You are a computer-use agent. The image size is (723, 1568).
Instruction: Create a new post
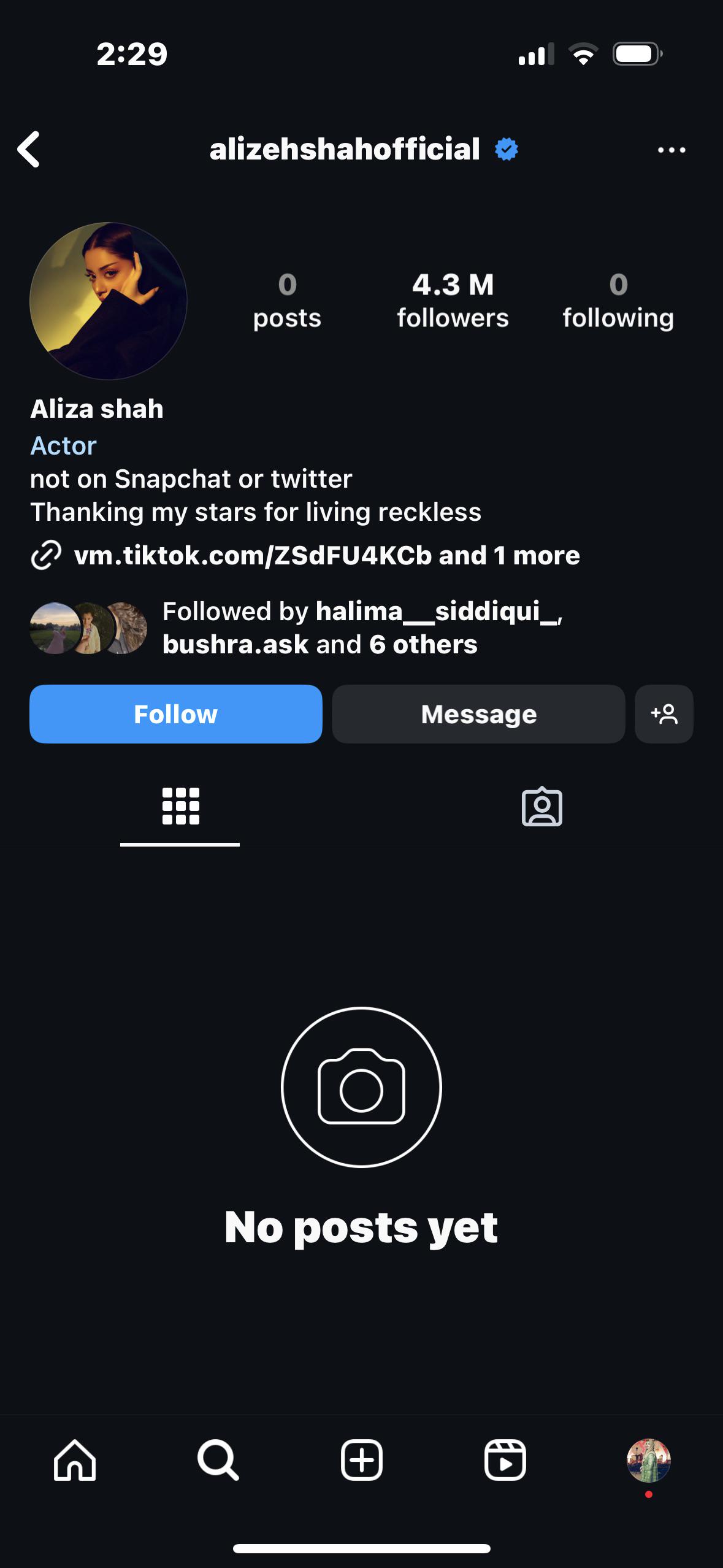click(x=361, y=1460)
